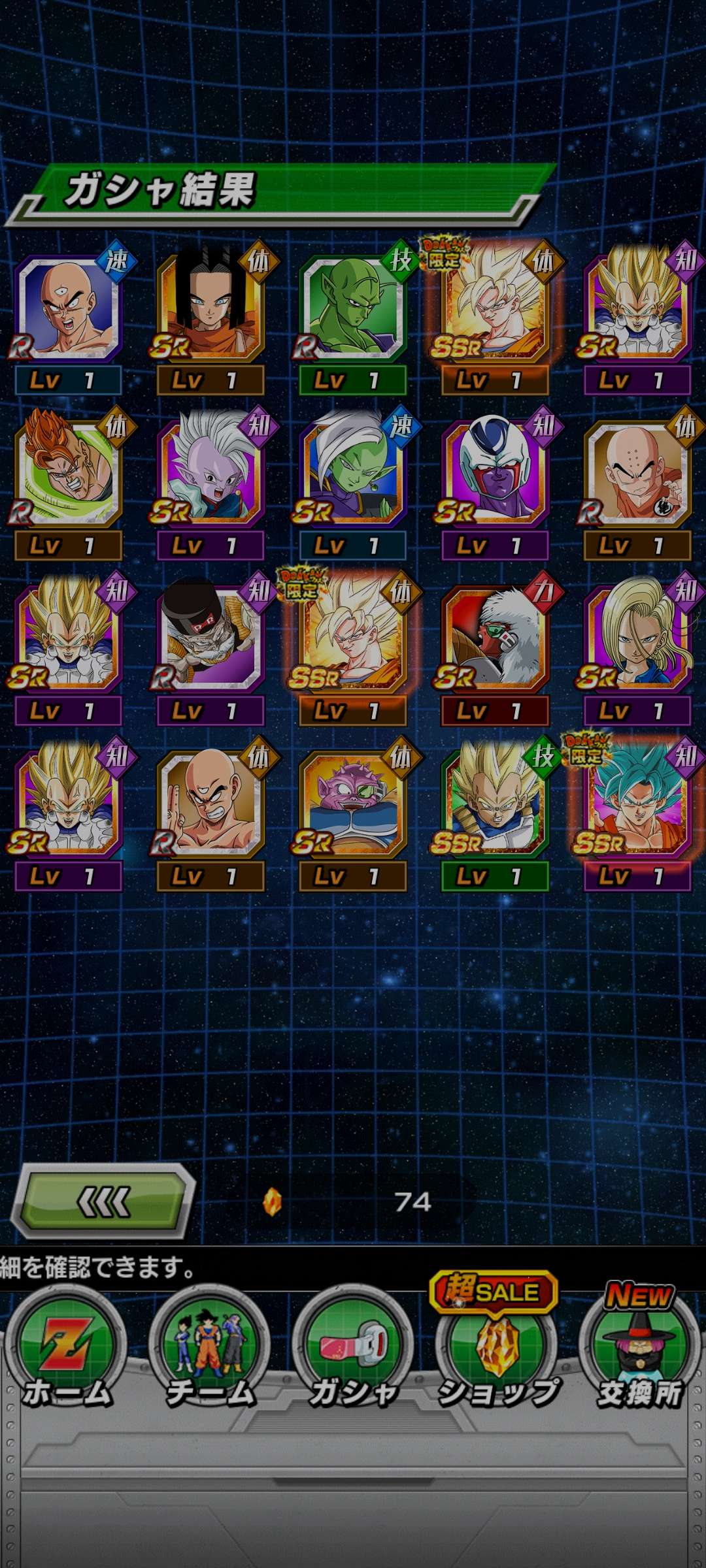The image size is (706, 1568).
Task: Open the pink Dodoria SR card
Action: (353, 804)
